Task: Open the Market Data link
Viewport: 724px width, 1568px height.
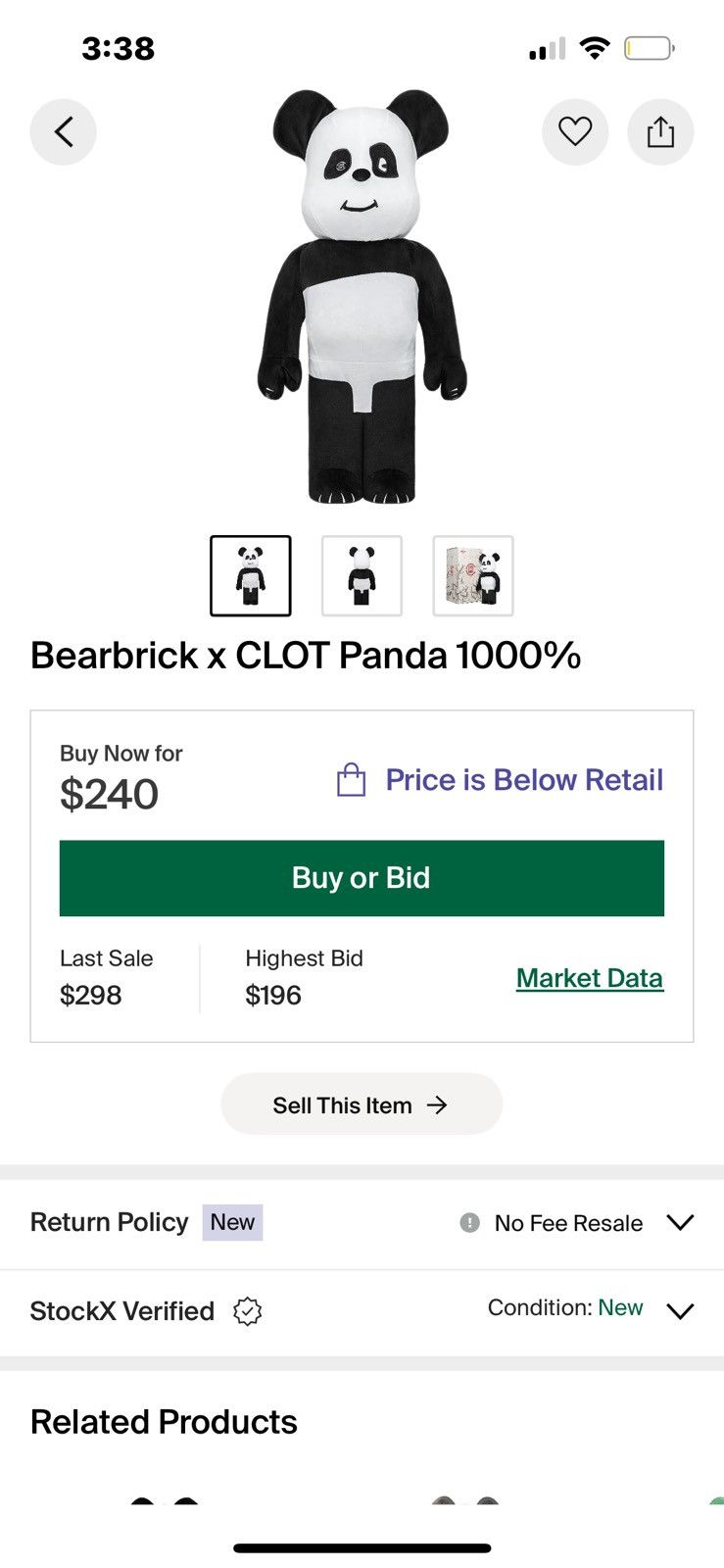Action: point(589,977)
